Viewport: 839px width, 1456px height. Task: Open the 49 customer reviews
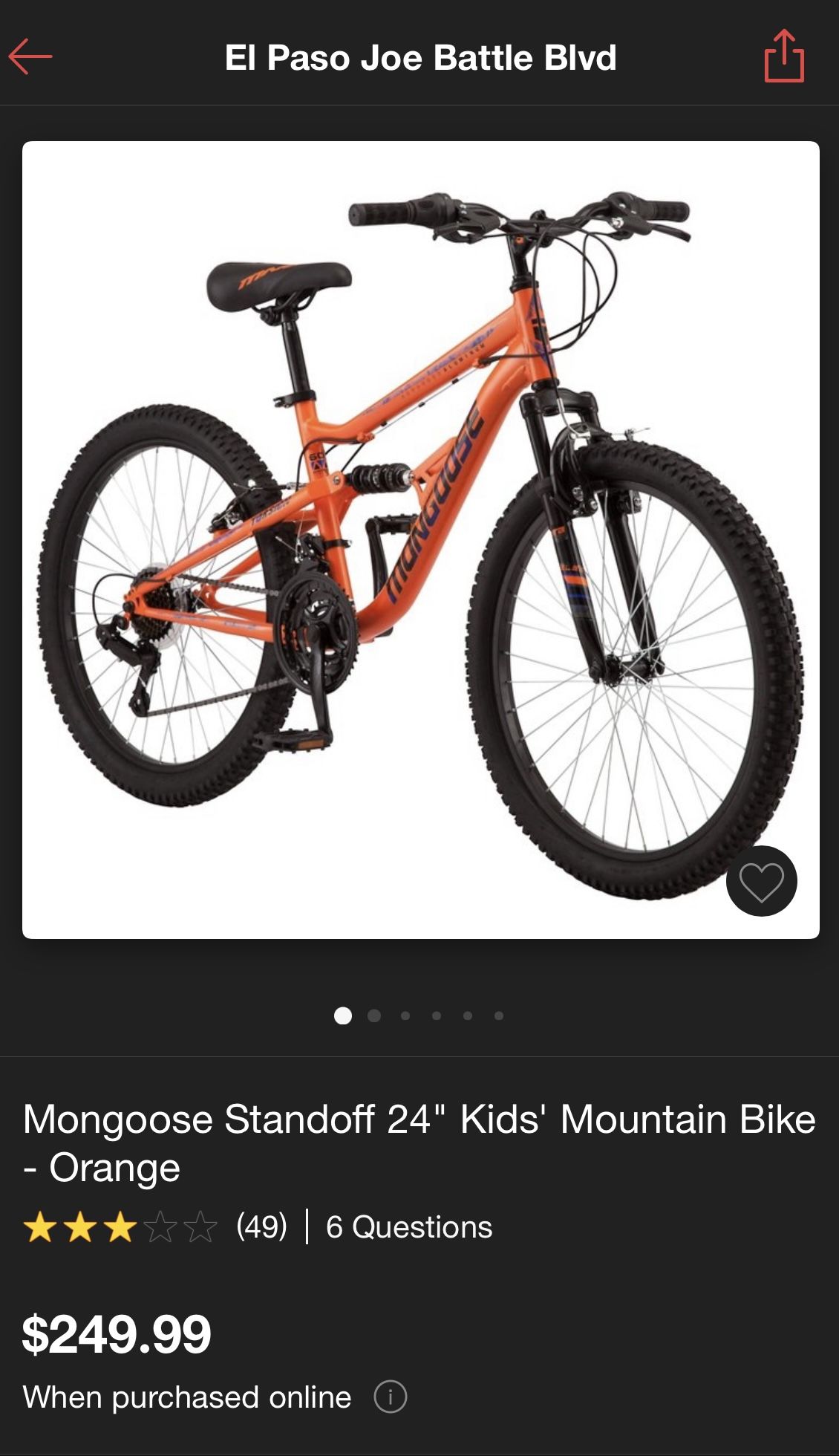coord(261,1226)
